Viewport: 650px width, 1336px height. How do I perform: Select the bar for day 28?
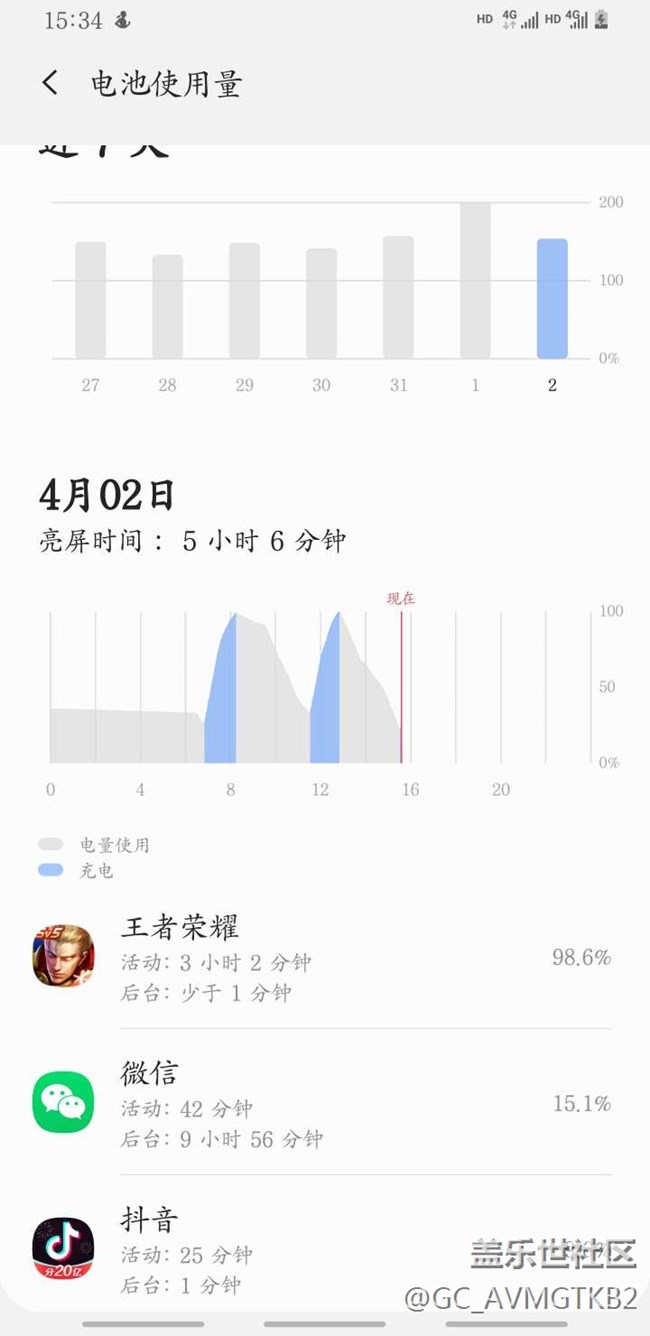tap(167, 306)
